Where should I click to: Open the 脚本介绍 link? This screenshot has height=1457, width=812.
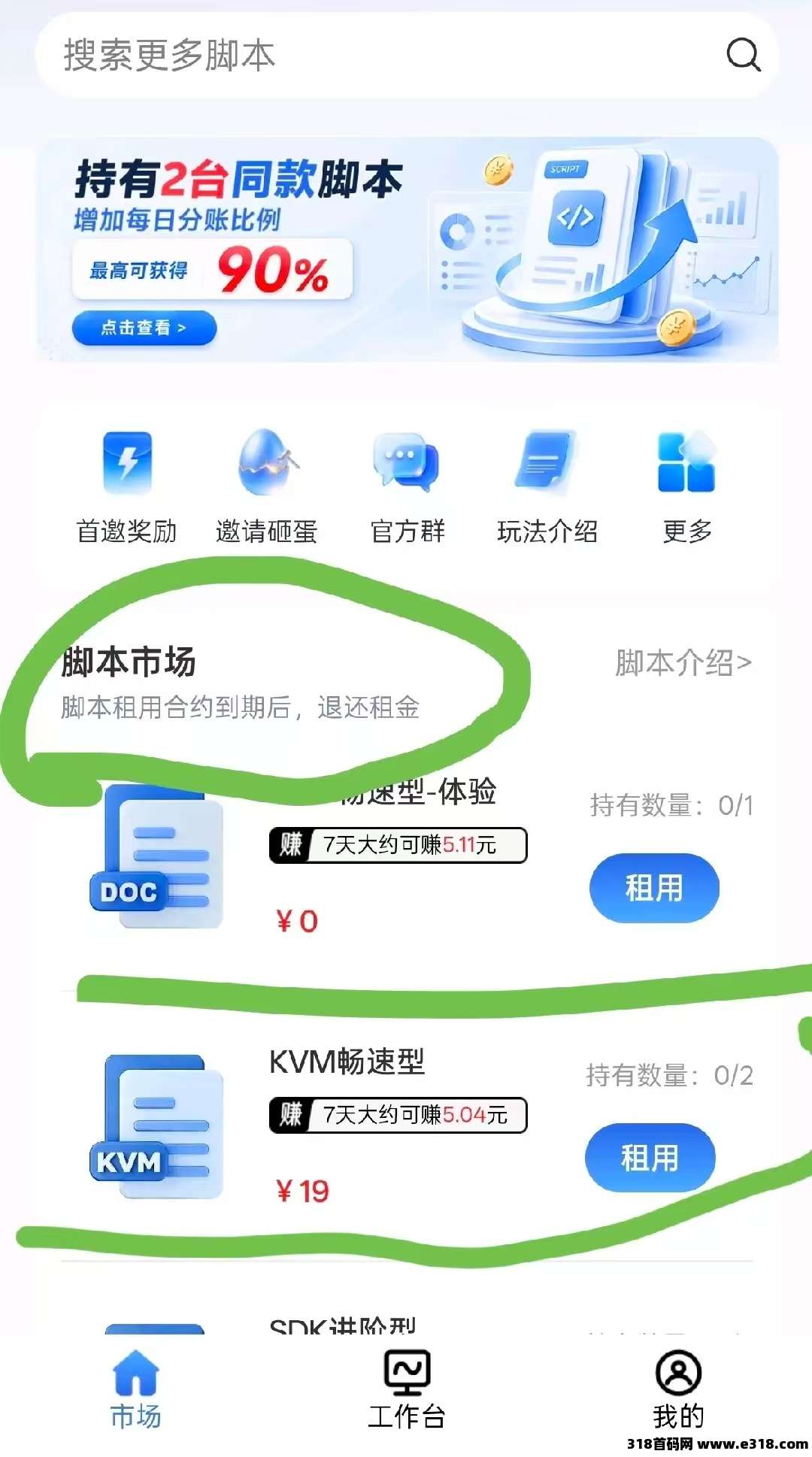683,663
